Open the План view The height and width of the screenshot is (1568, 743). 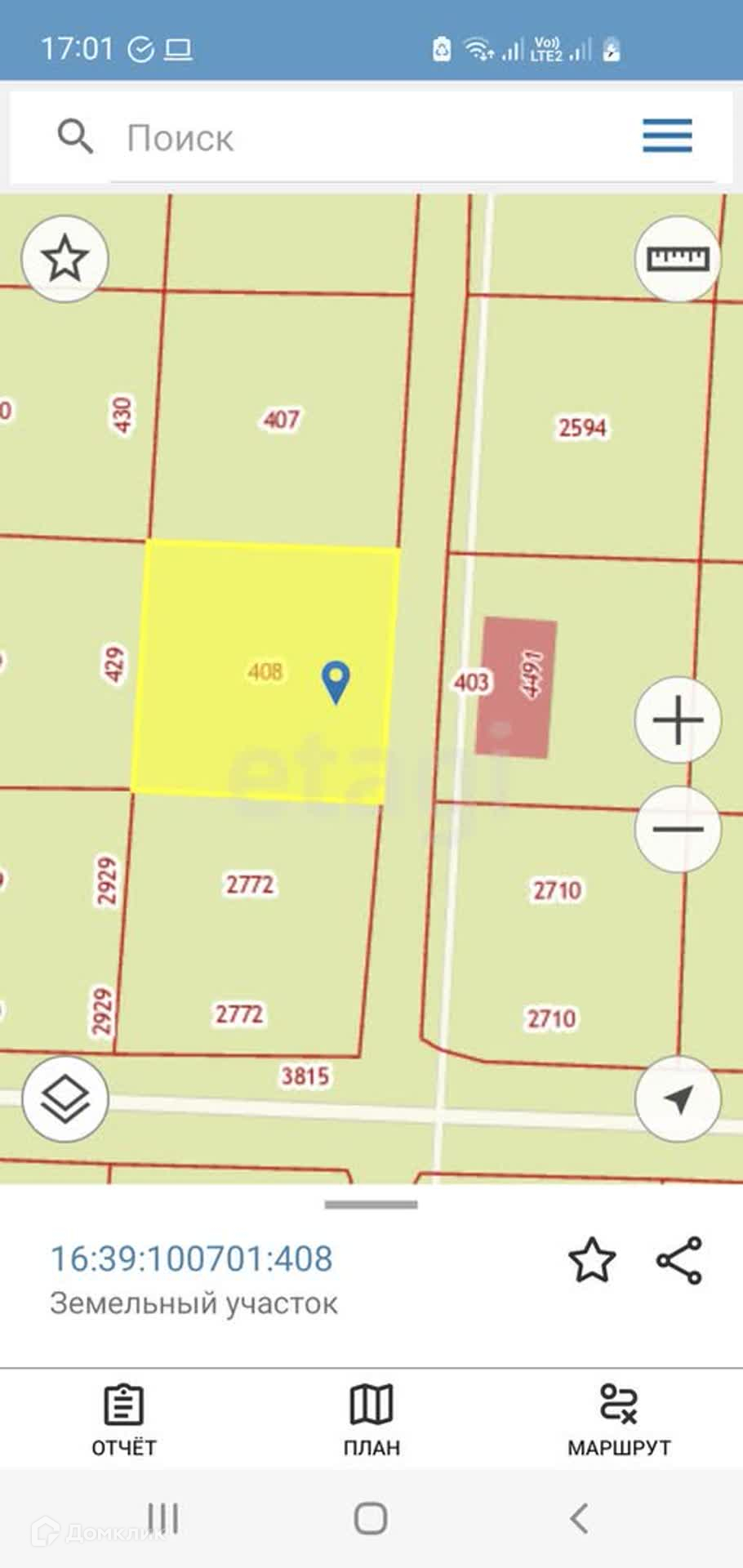[371, 1419]
